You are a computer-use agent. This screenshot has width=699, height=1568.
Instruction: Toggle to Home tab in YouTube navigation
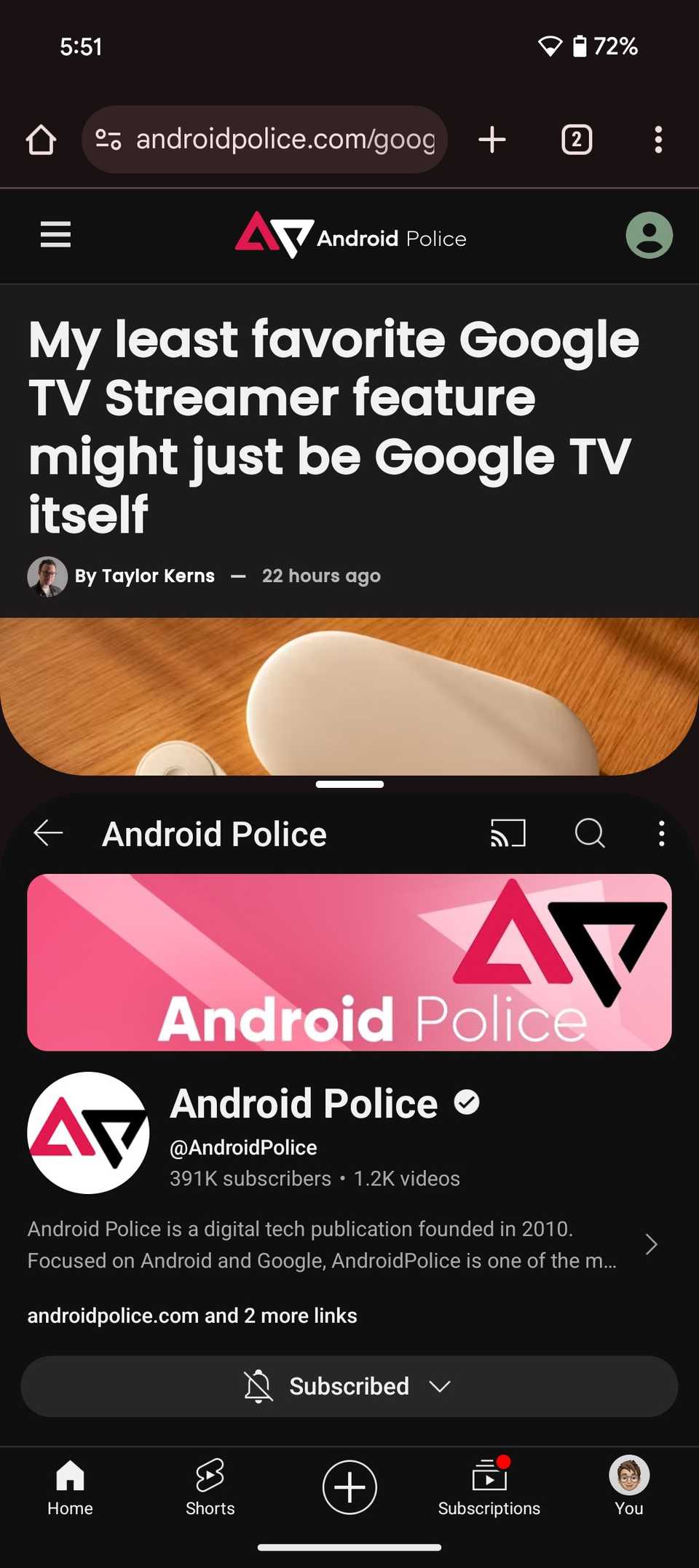point(69,1487)
